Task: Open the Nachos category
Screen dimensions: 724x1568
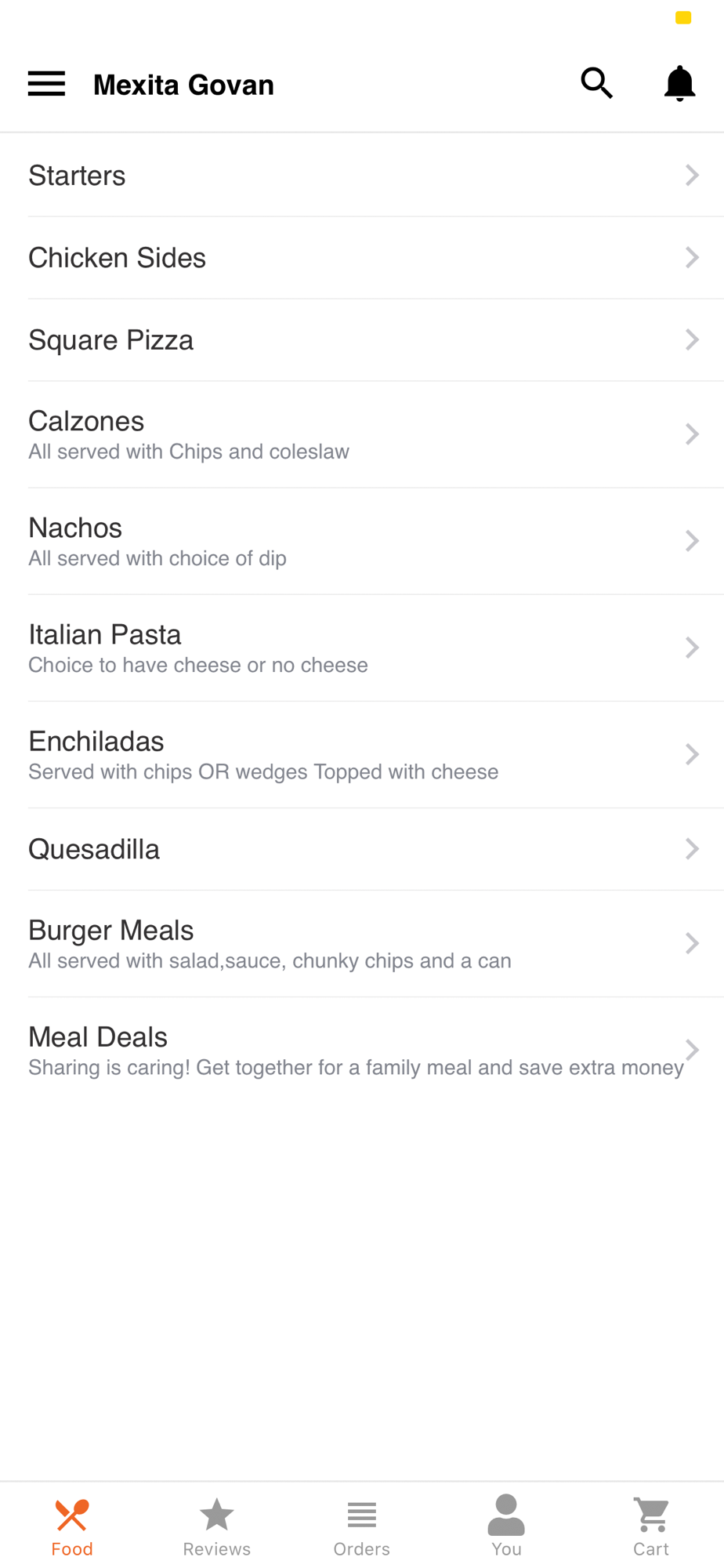Action: pyautogui.click(x=362, y=541)
